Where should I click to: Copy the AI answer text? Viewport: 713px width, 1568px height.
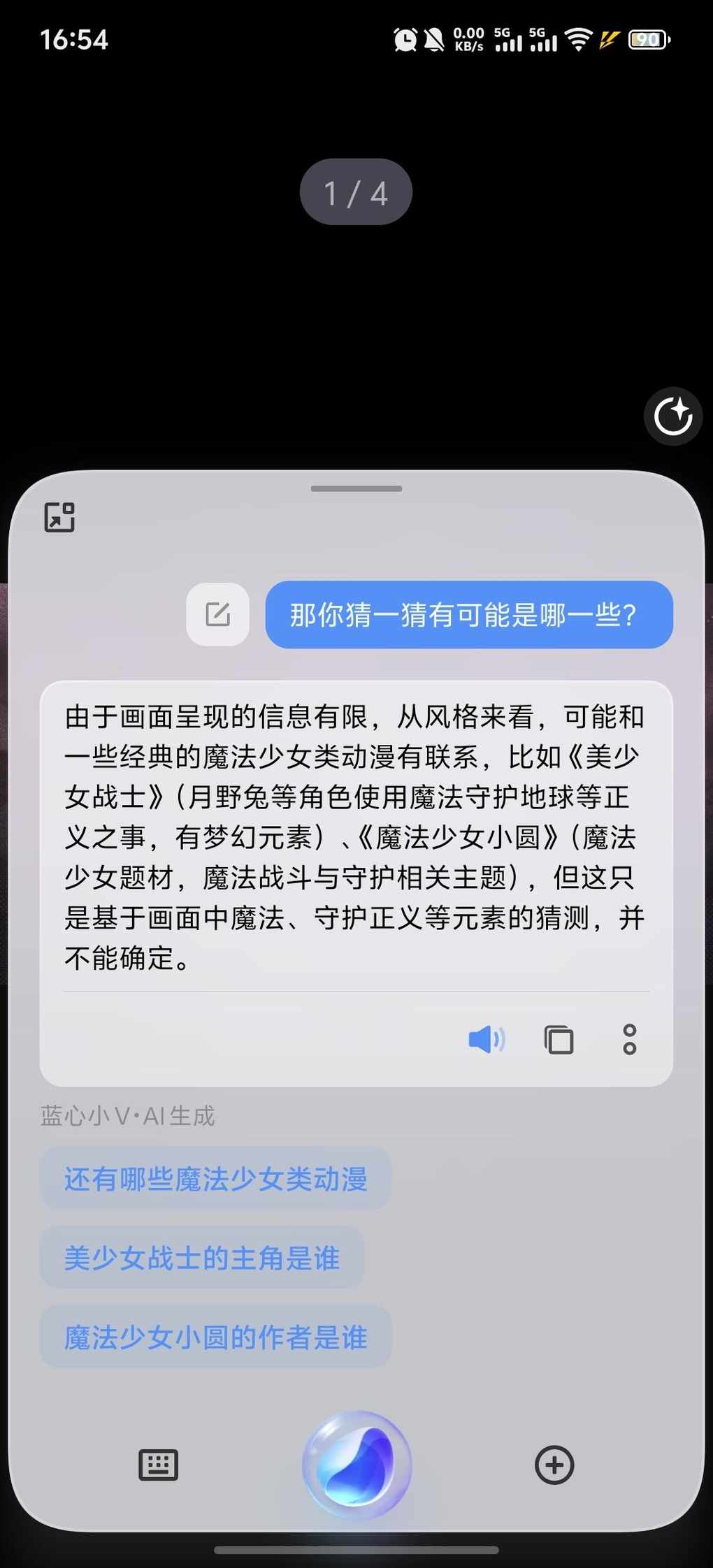[559, 1040]
